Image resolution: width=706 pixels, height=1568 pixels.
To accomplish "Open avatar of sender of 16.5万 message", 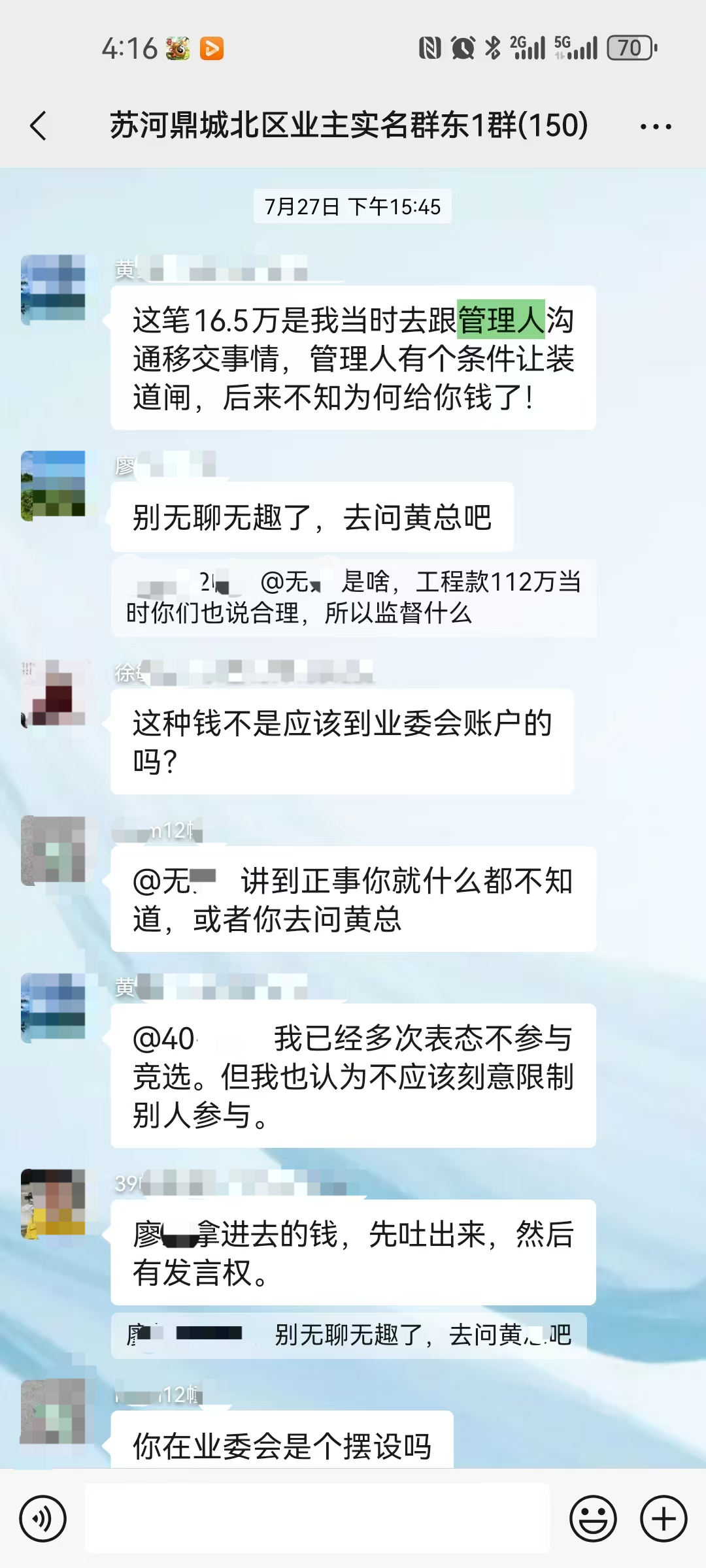I will point(54,287).
